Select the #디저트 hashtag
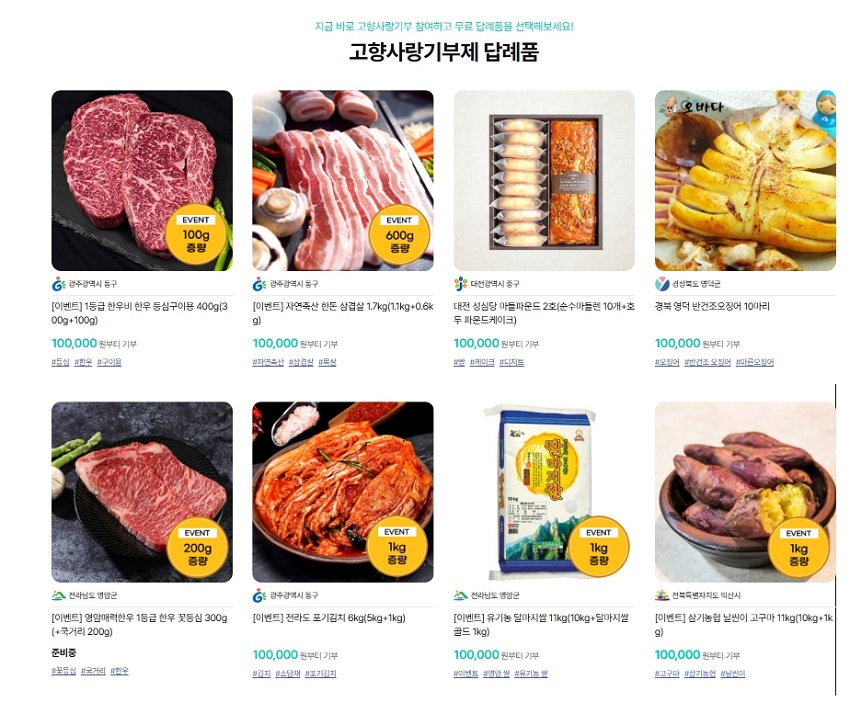This screenshot has height=703, width=850. pos(512,363)
